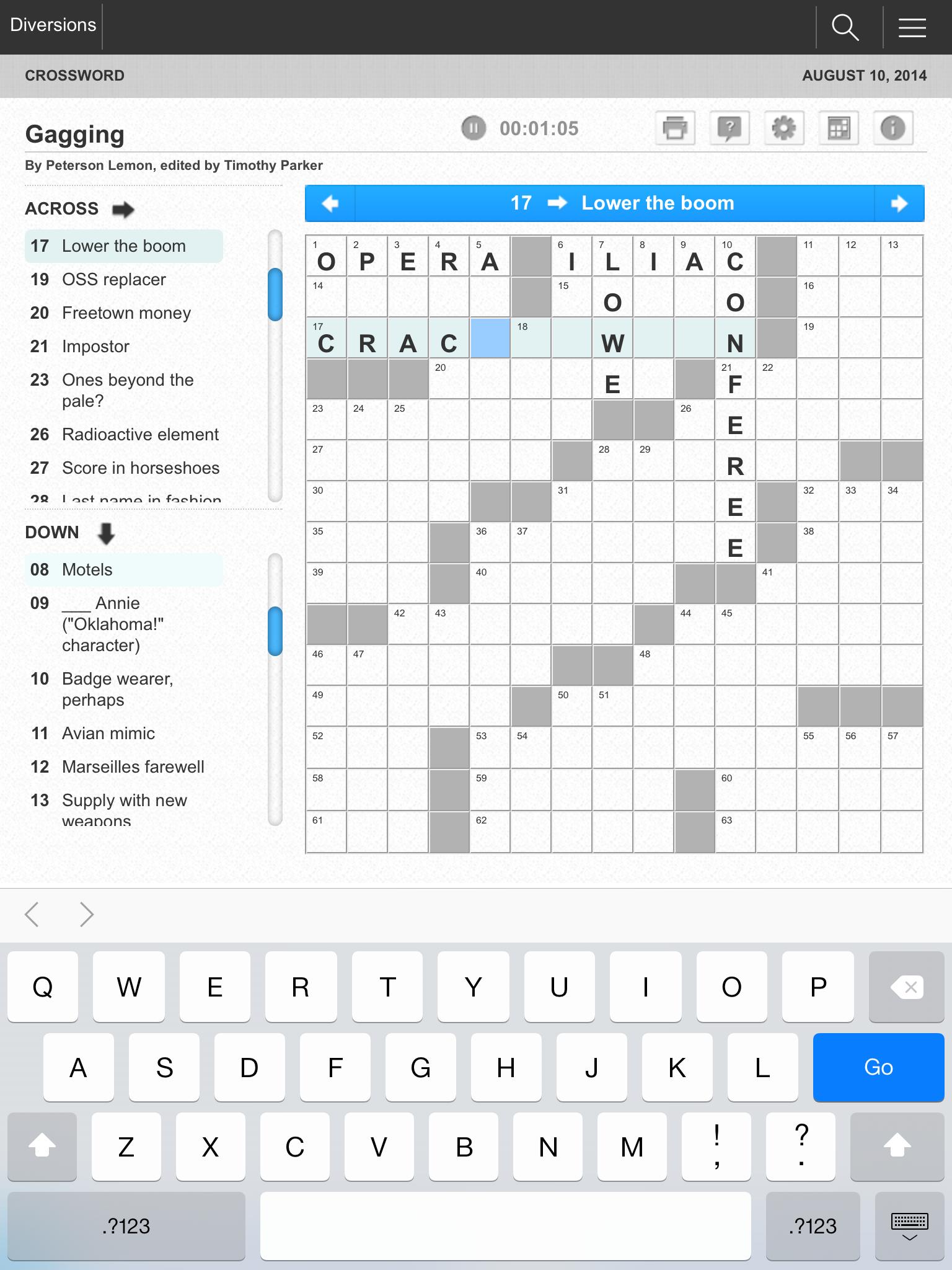Open the grid view icon

tap(839, 128)
